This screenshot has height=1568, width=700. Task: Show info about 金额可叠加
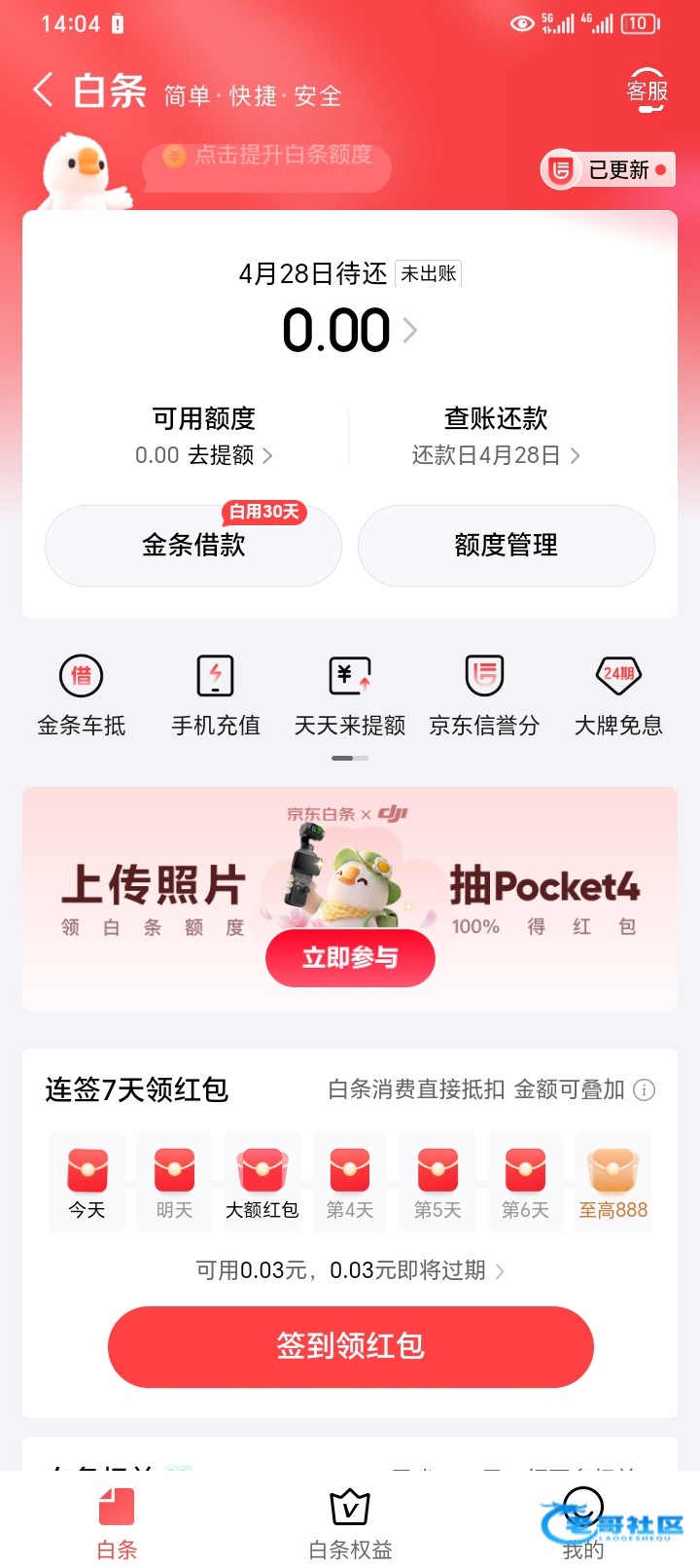point(644,1090)
